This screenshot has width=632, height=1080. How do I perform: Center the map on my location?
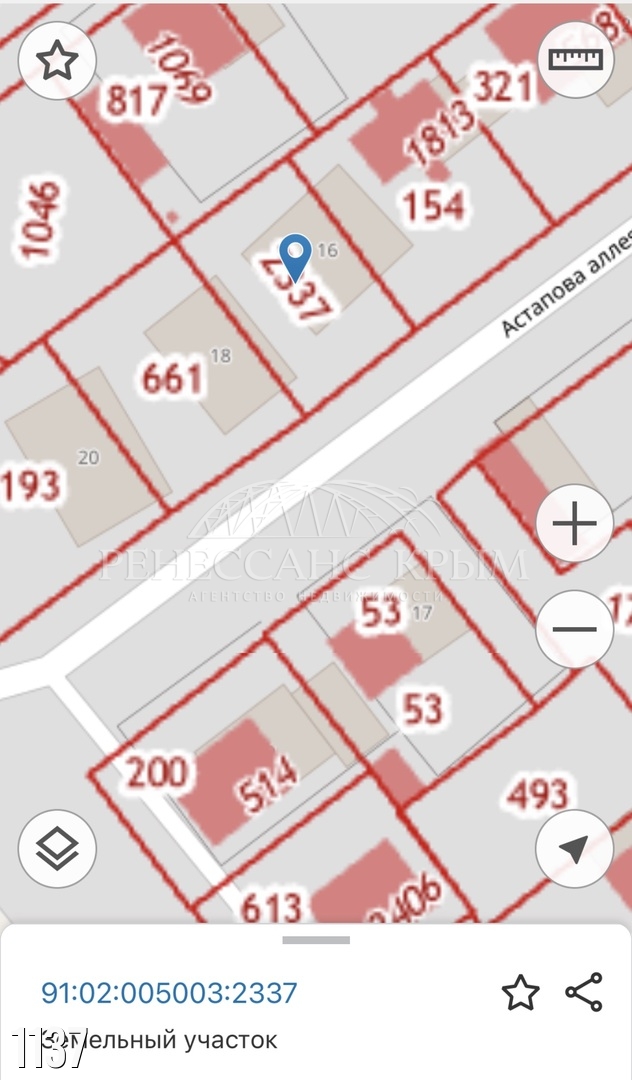[574, 849]
